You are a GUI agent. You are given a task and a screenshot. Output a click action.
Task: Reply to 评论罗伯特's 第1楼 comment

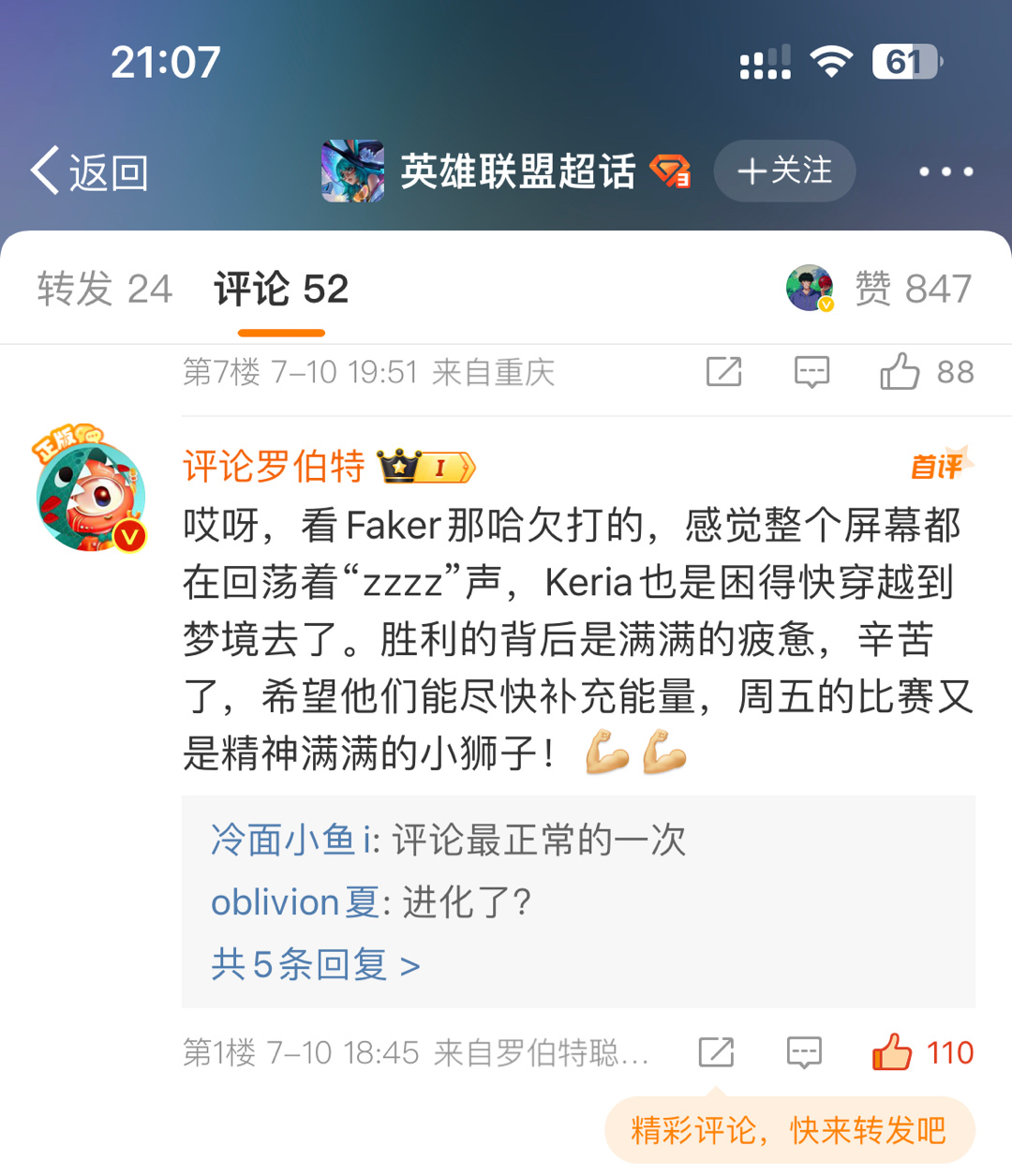(x=804, y=1052)
